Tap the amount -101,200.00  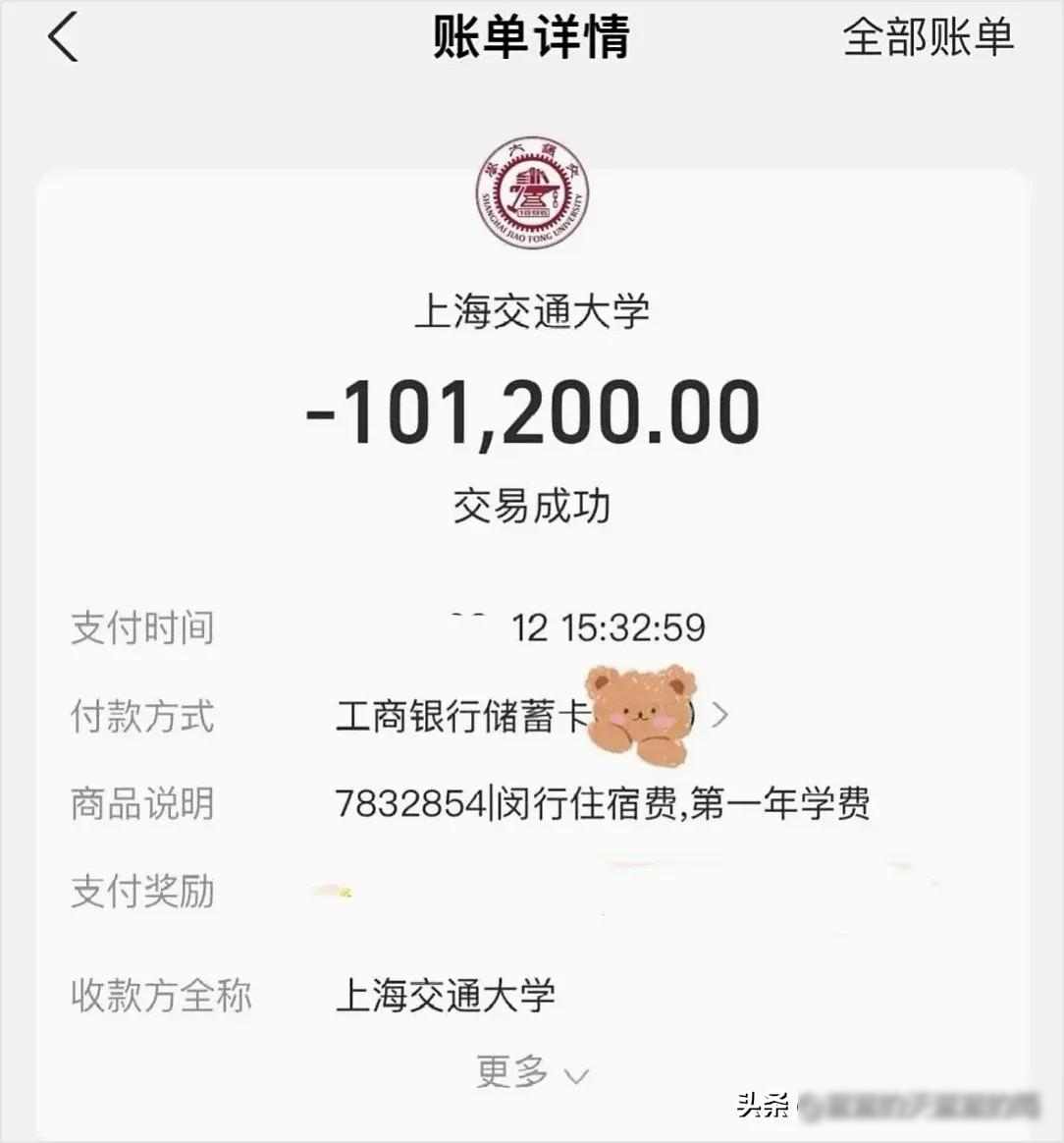click(x=531, y=412)
